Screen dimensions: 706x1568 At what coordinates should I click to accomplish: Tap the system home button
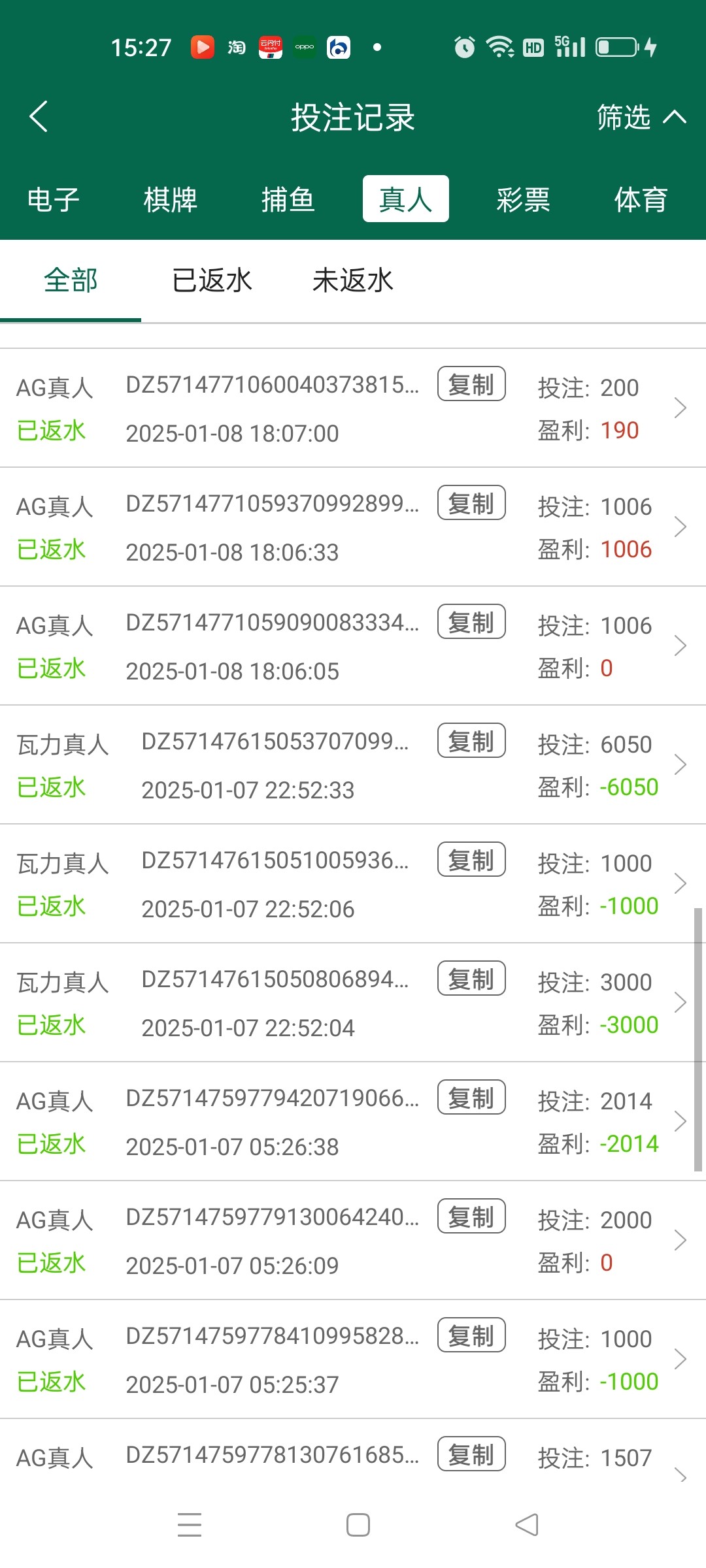(x=358, y=1525)
